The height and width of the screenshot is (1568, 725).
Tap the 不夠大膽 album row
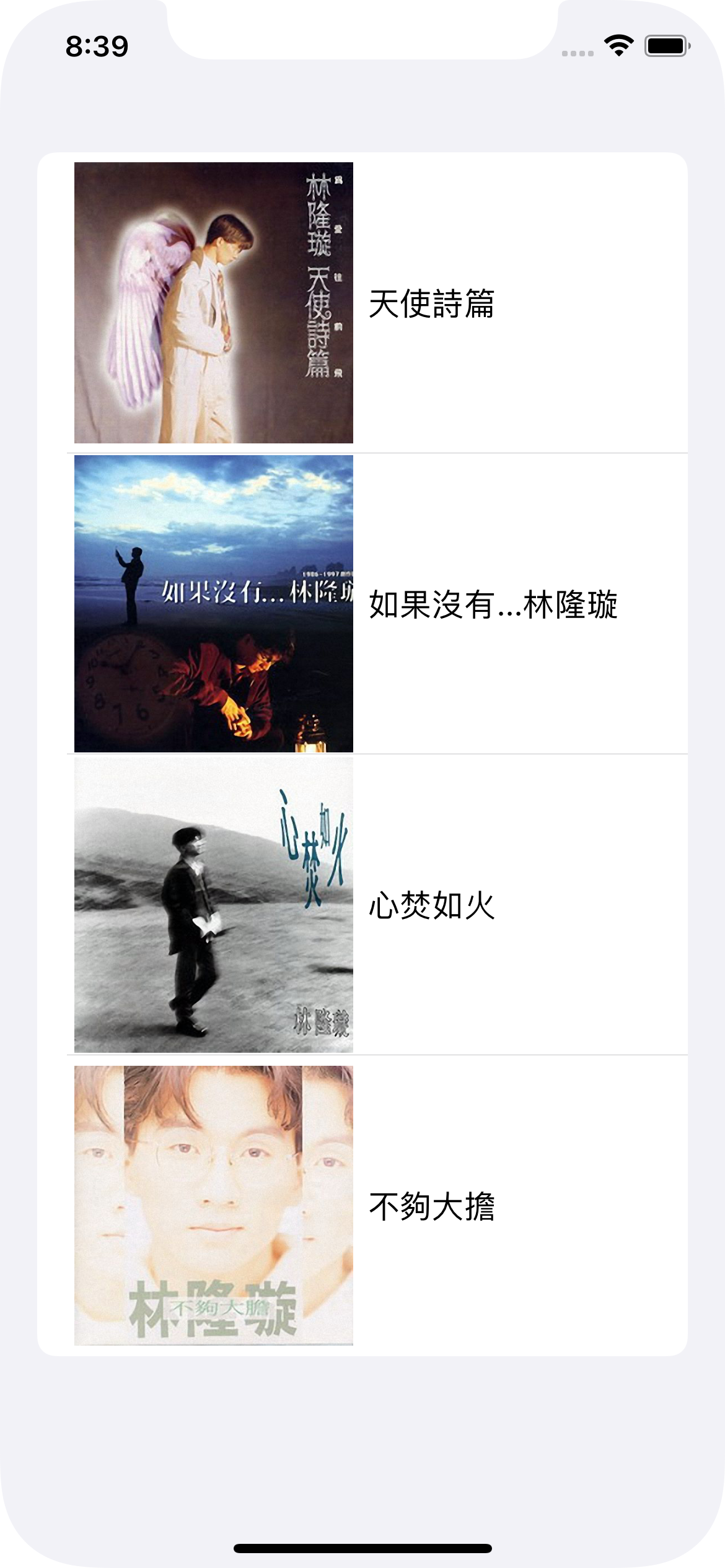point(362,1206)
